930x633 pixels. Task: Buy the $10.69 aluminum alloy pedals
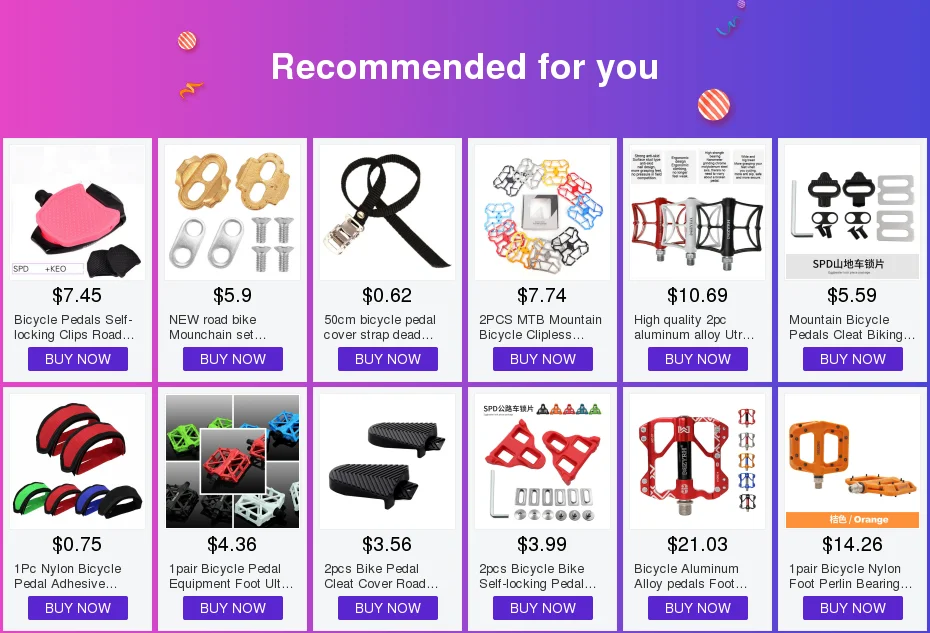698,359
